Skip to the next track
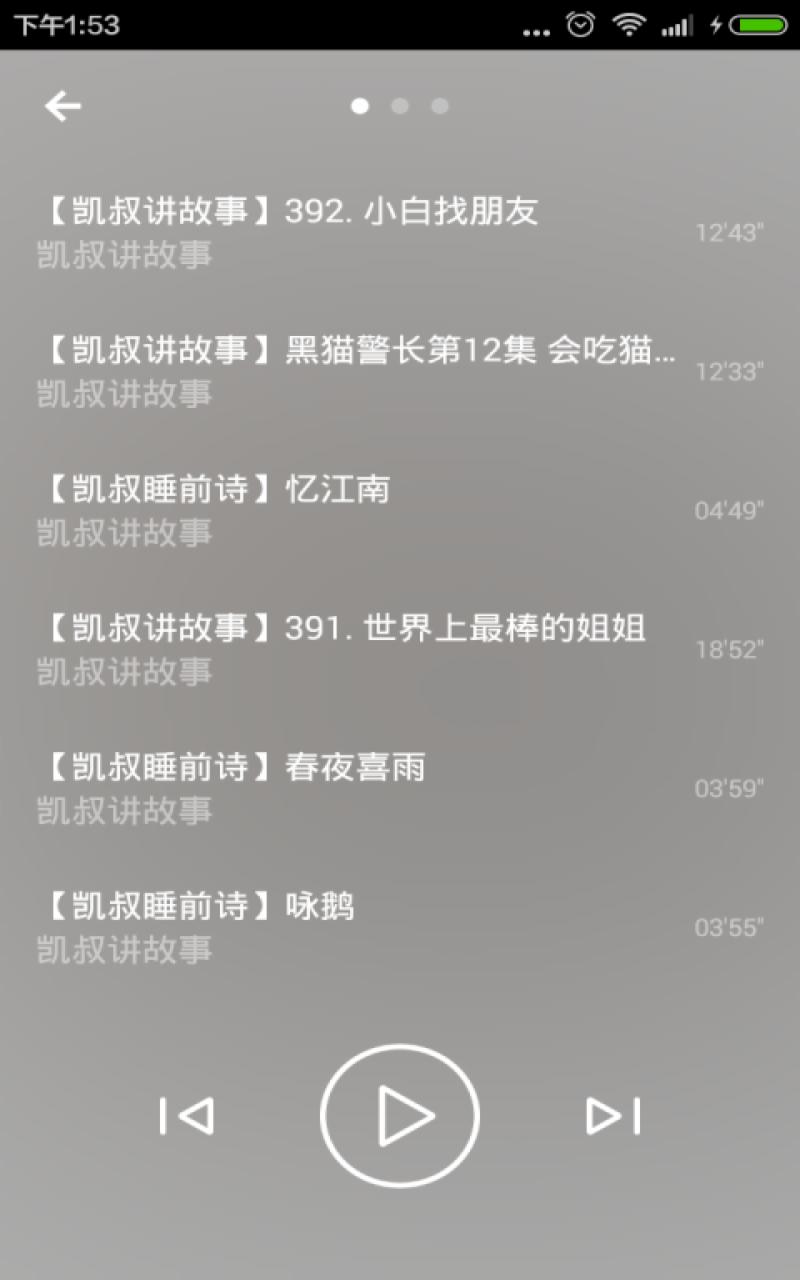The image size is (800, 1280). pos(613,1116)
